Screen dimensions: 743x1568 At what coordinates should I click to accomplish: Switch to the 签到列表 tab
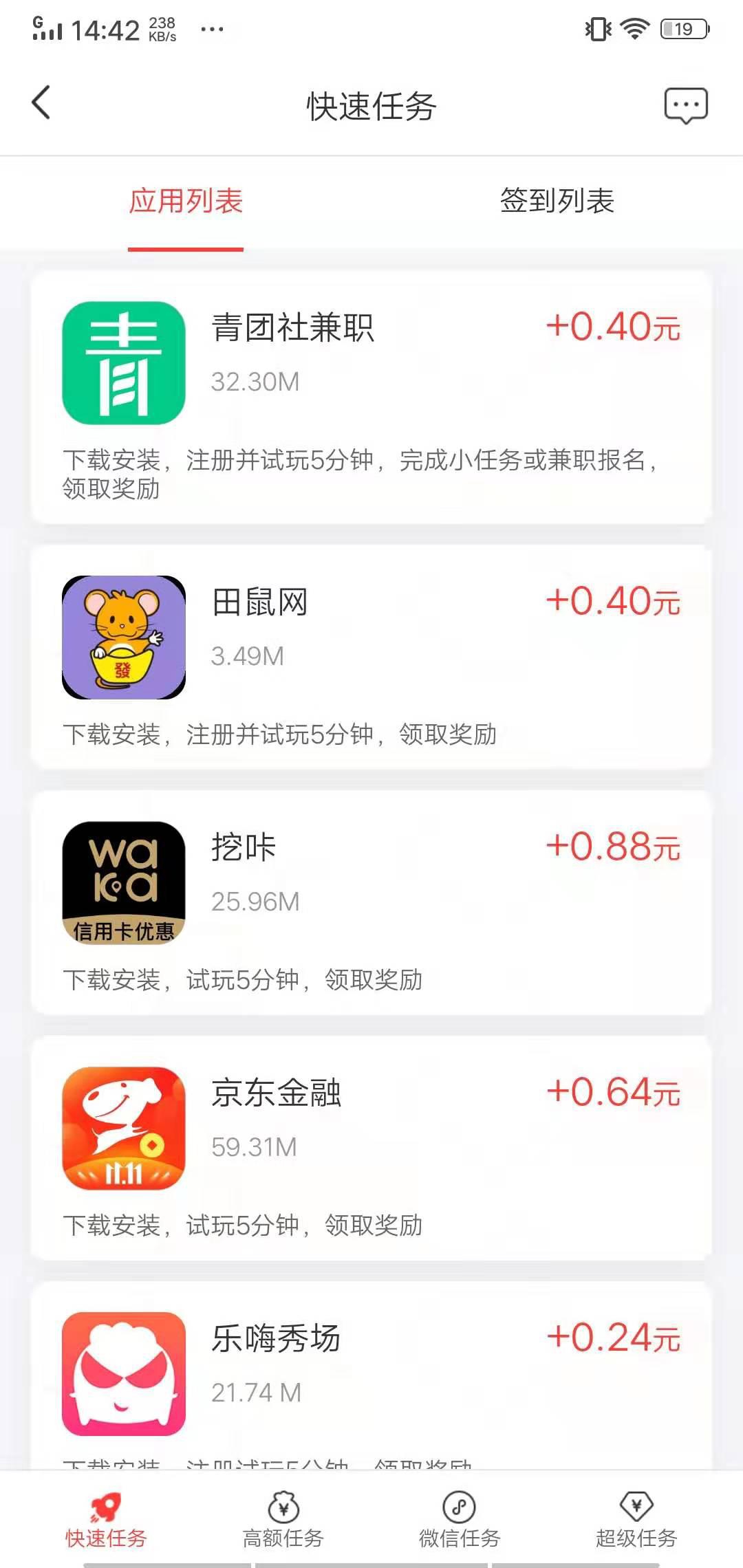click(557, 201)
